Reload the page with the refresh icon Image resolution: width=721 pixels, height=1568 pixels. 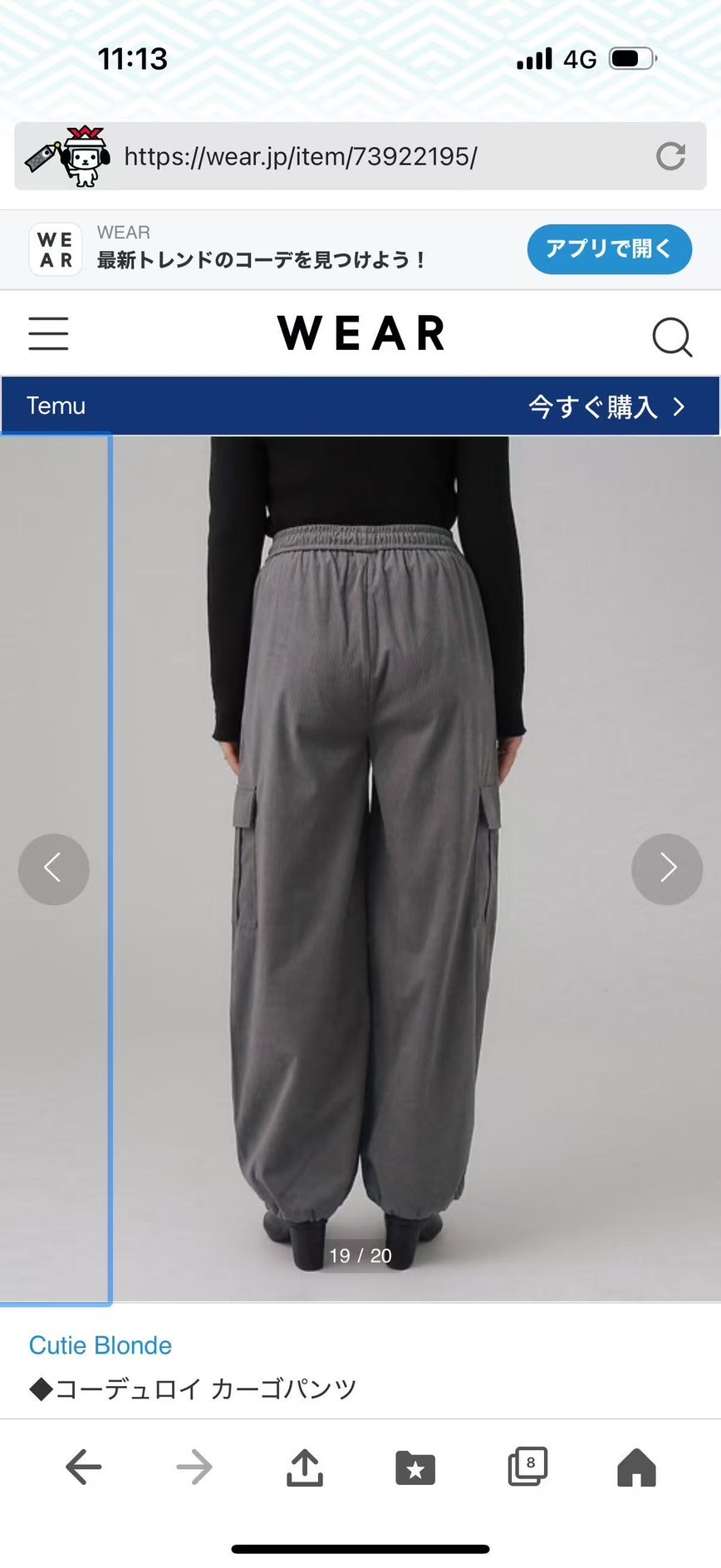tap(670, 156)
